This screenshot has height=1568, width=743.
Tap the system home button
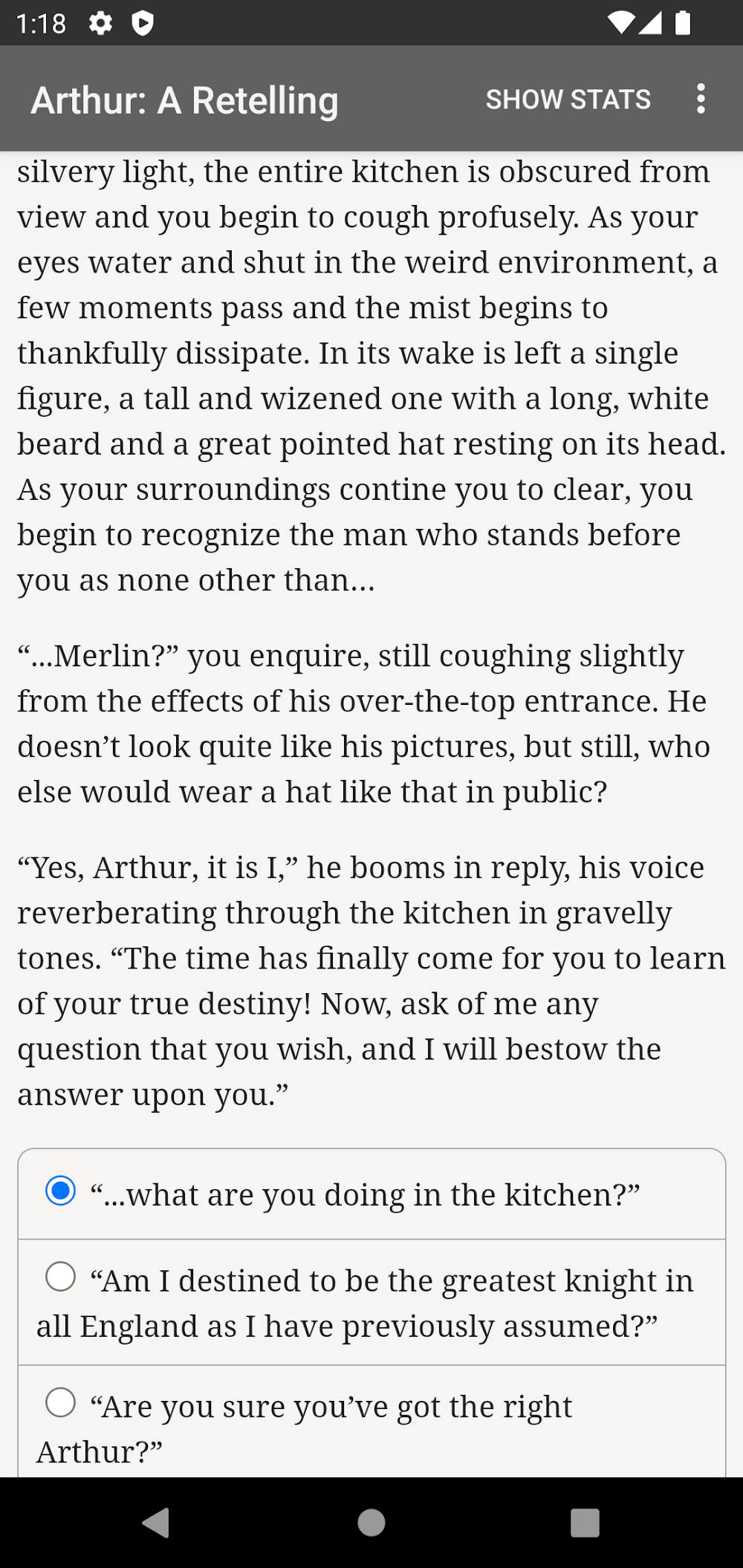(371, 1522)
